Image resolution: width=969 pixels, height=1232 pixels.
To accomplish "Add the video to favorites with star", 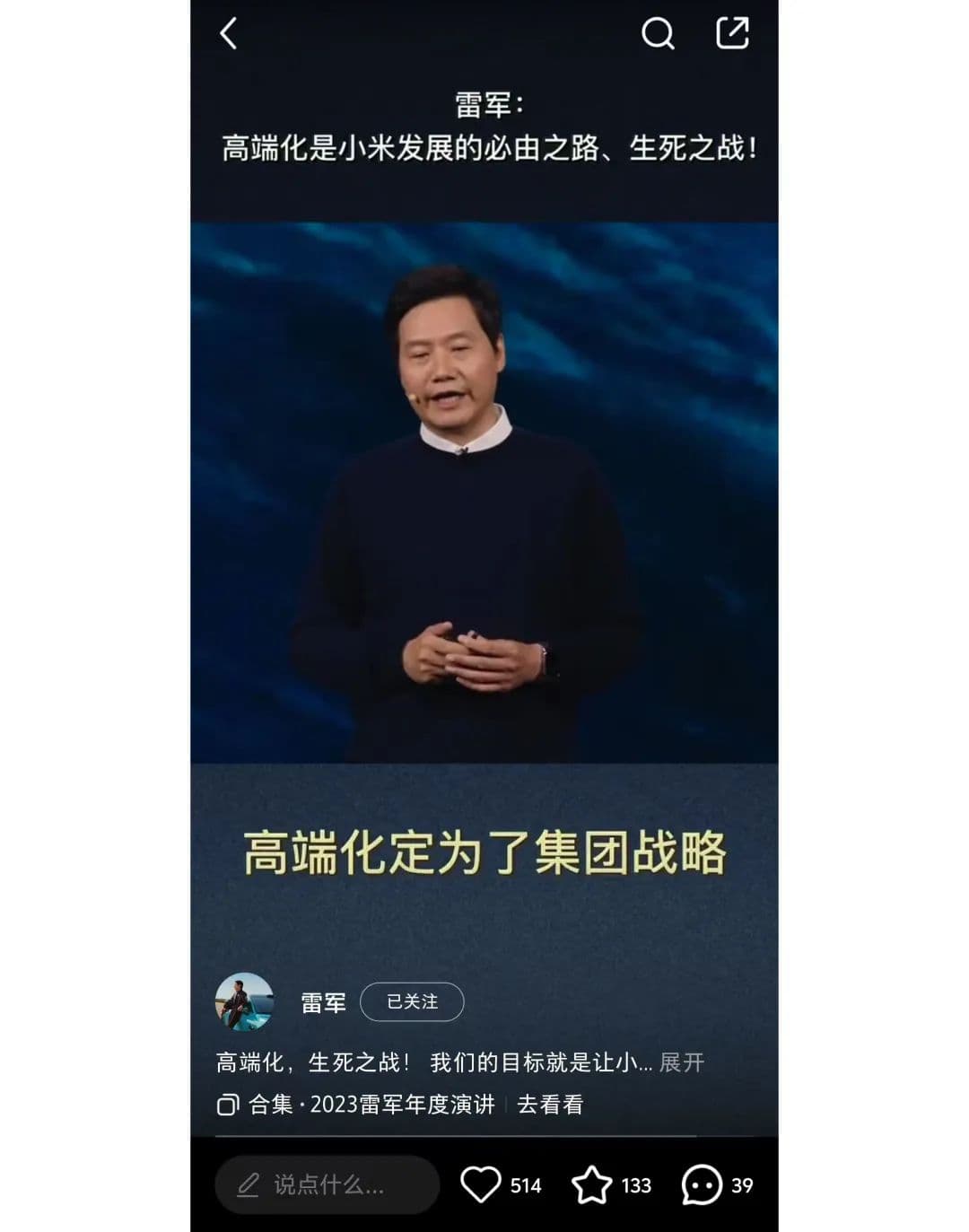I will point(592,1184).
